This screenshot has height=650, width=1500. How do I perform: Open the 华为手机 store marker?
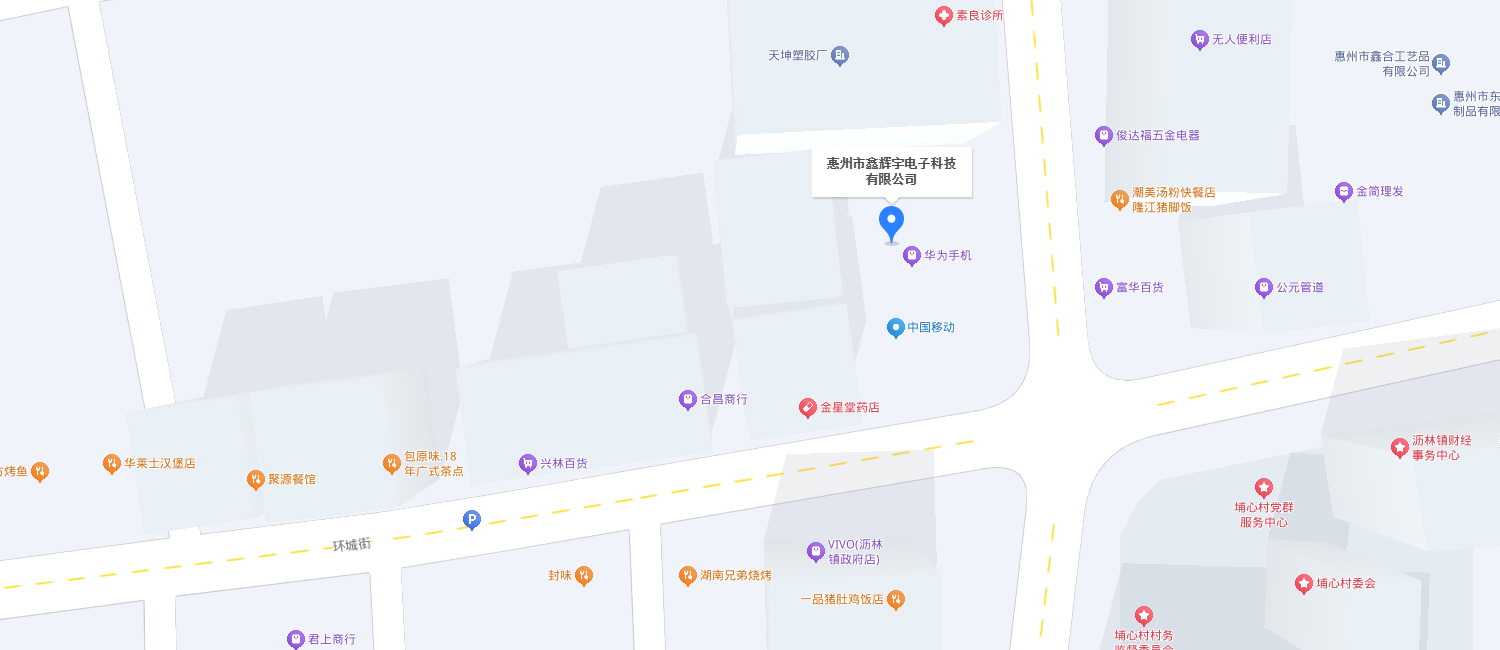pyautogui.click(x=912, y=256)
